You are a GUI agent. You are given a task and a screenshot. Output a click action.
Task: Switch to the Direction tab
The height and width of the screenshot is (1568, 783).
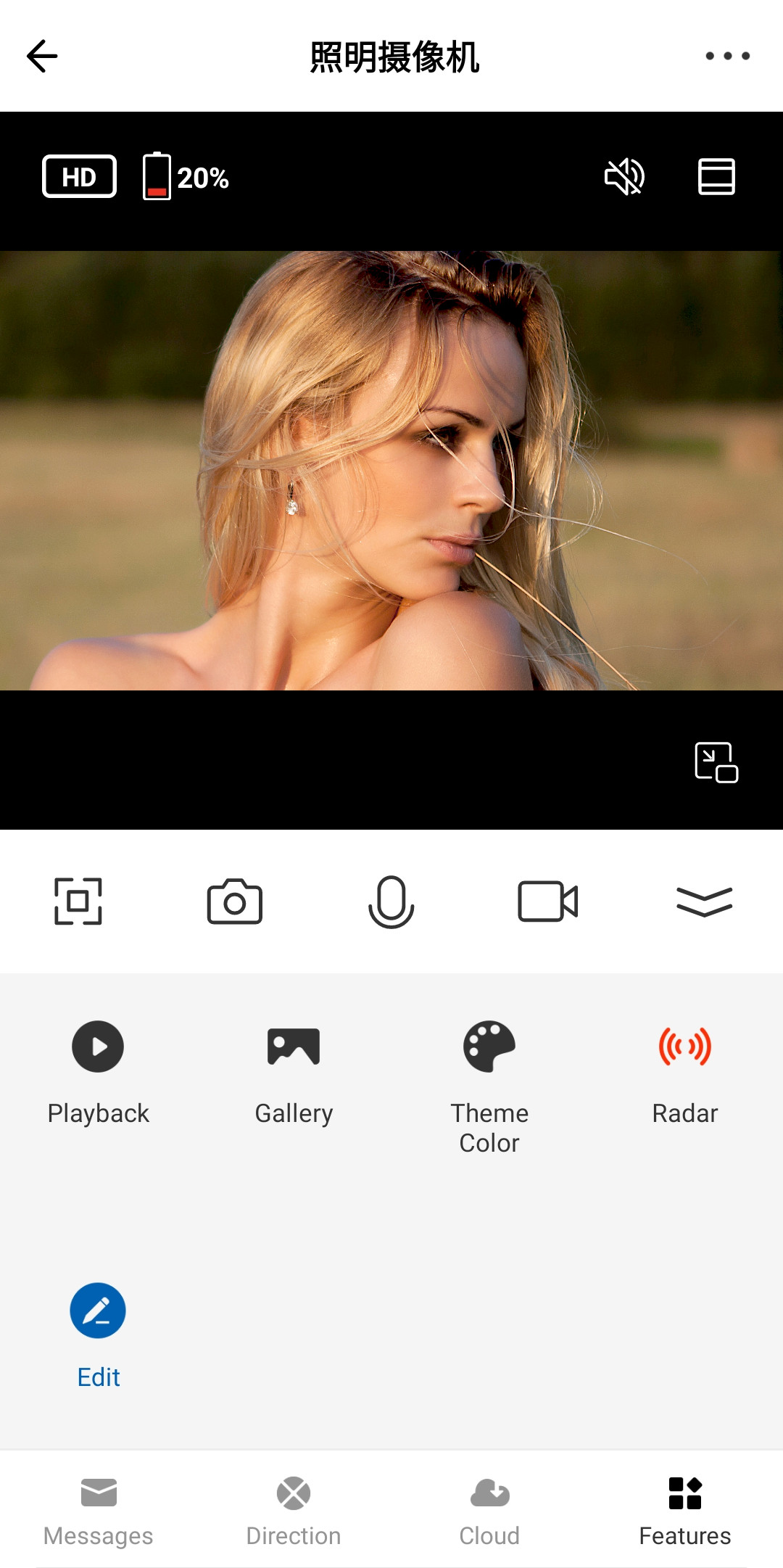(x=294, y=1511)
